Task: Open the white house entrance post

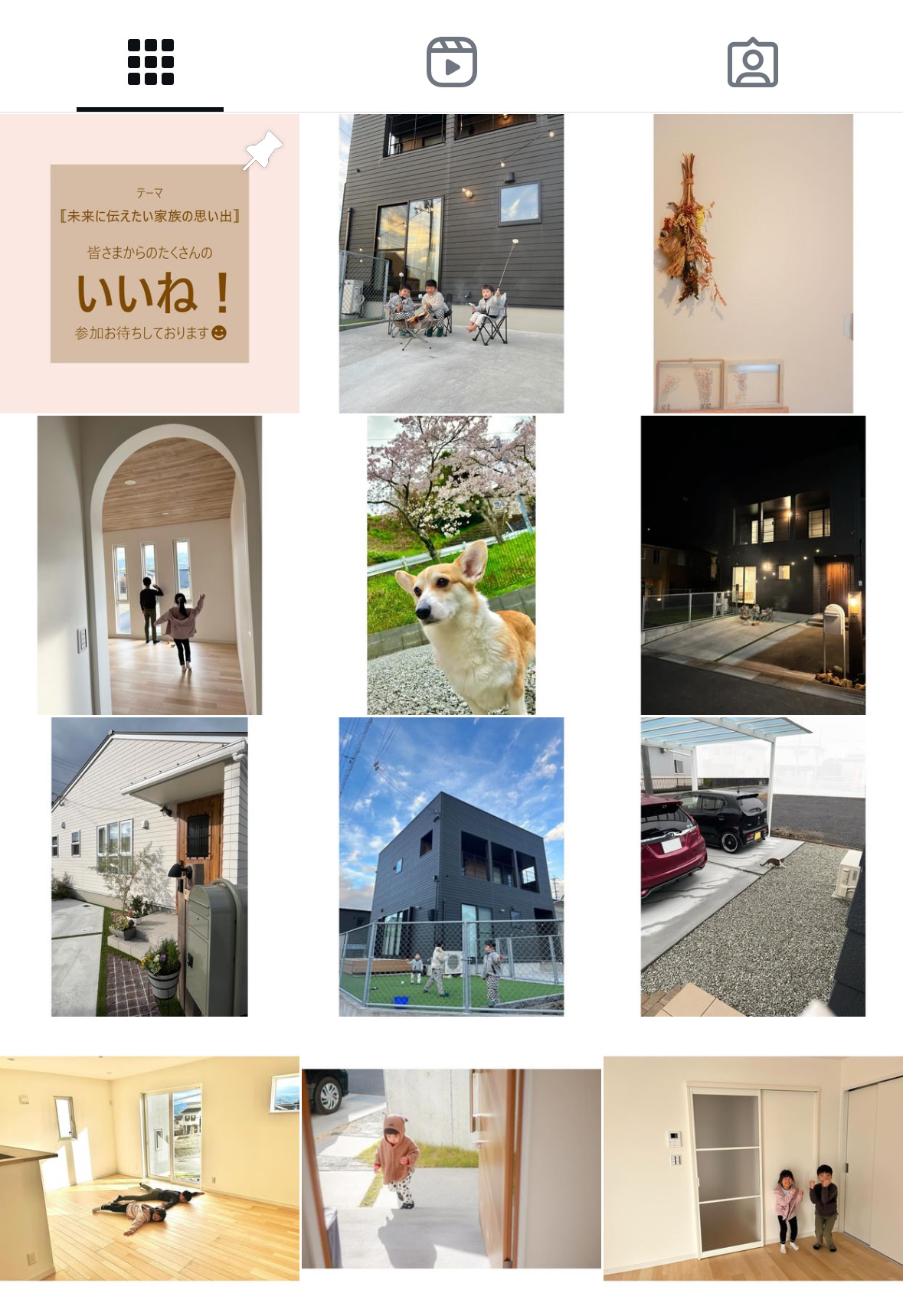Action: click(149, 867)
